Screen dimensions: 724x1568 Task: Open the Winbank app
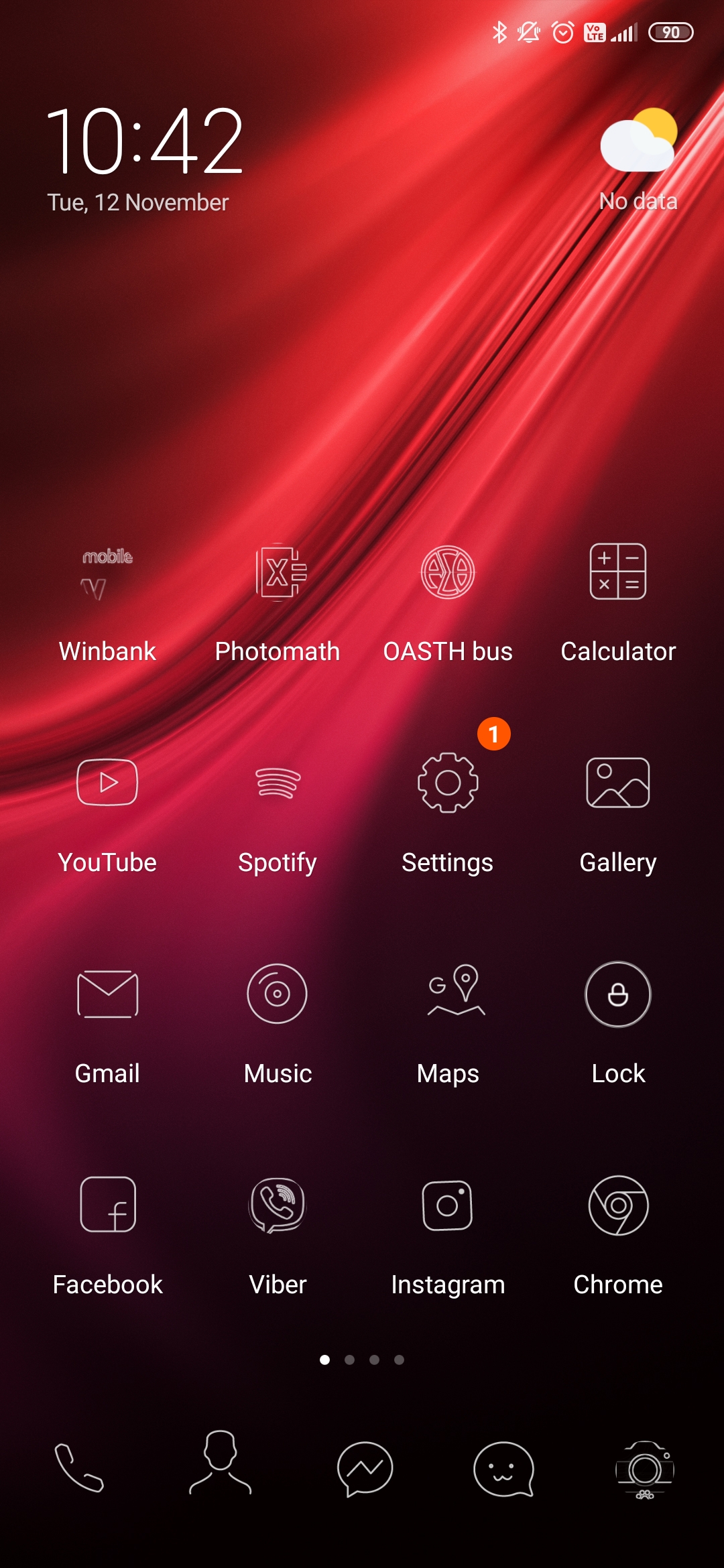coord(107,574)
